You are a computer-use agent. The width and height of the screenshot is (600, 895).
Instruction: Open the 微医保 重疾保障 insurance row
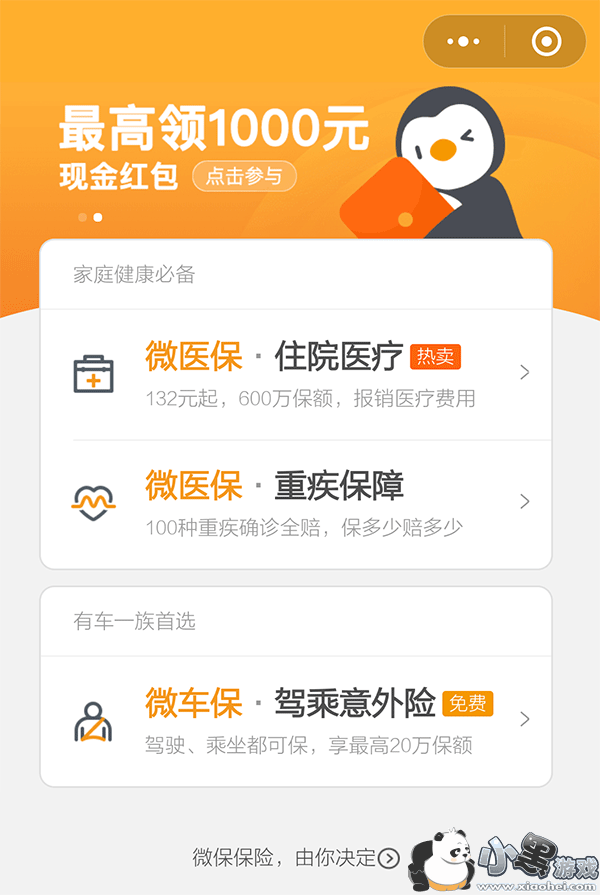tap(296, 502)
